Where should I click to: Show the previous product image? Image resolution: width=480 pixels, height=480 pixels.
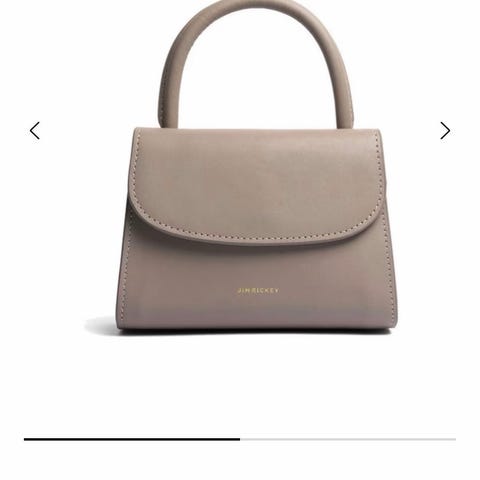point(35,130)
